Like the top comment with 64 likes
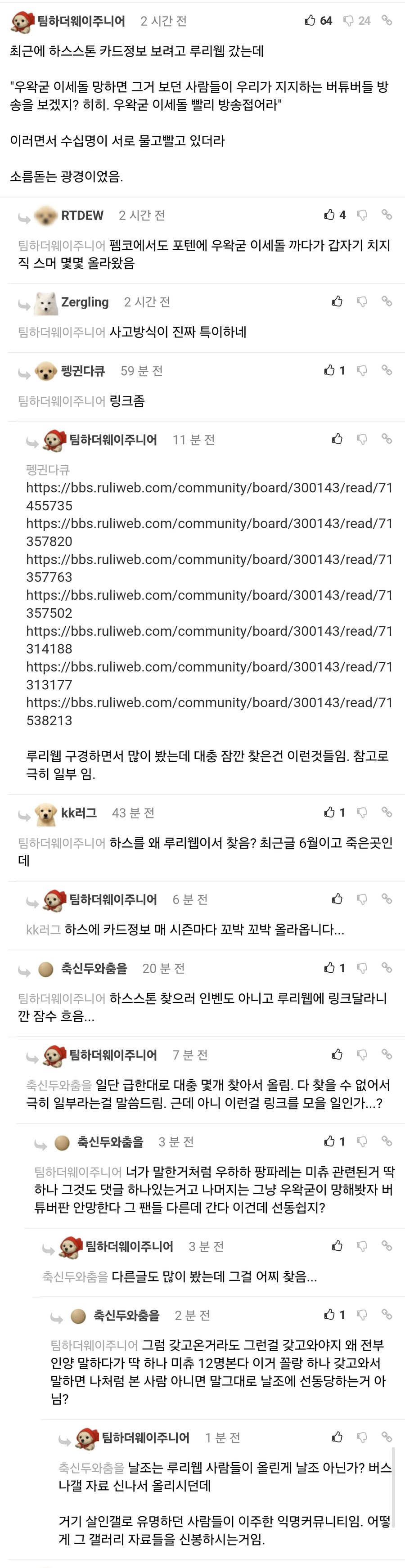The height and width of the screenshot is (1568, 405). [x=310, y=21]
